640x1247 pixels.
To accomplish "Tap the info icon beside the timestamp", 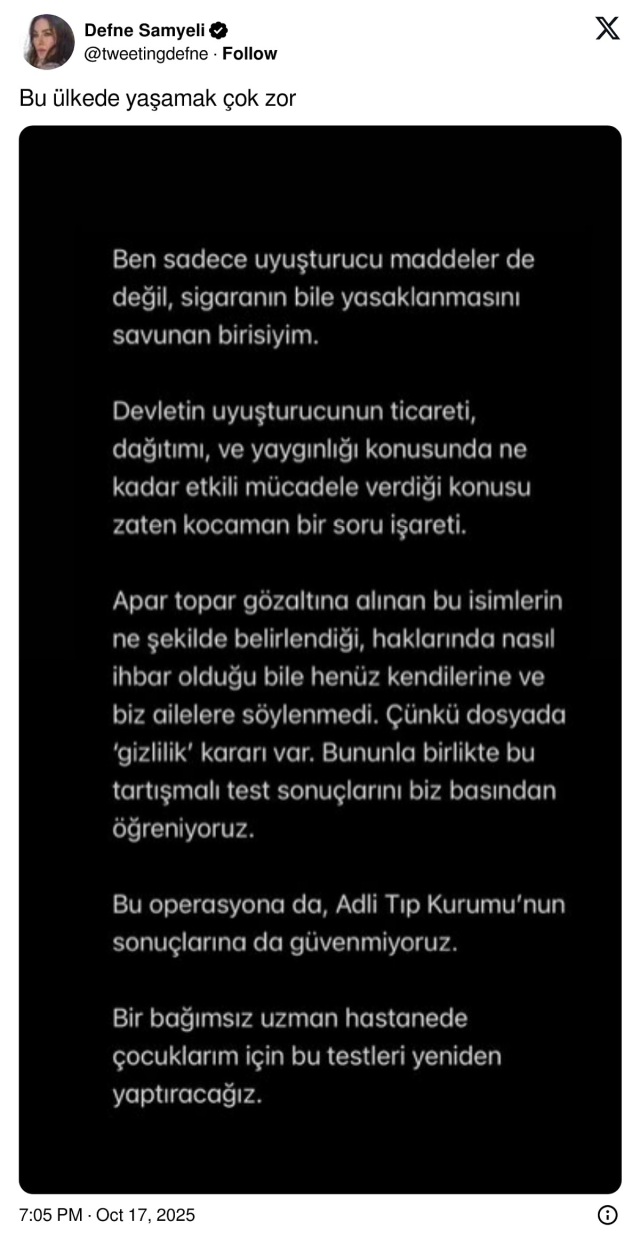I will point(607,1215).
